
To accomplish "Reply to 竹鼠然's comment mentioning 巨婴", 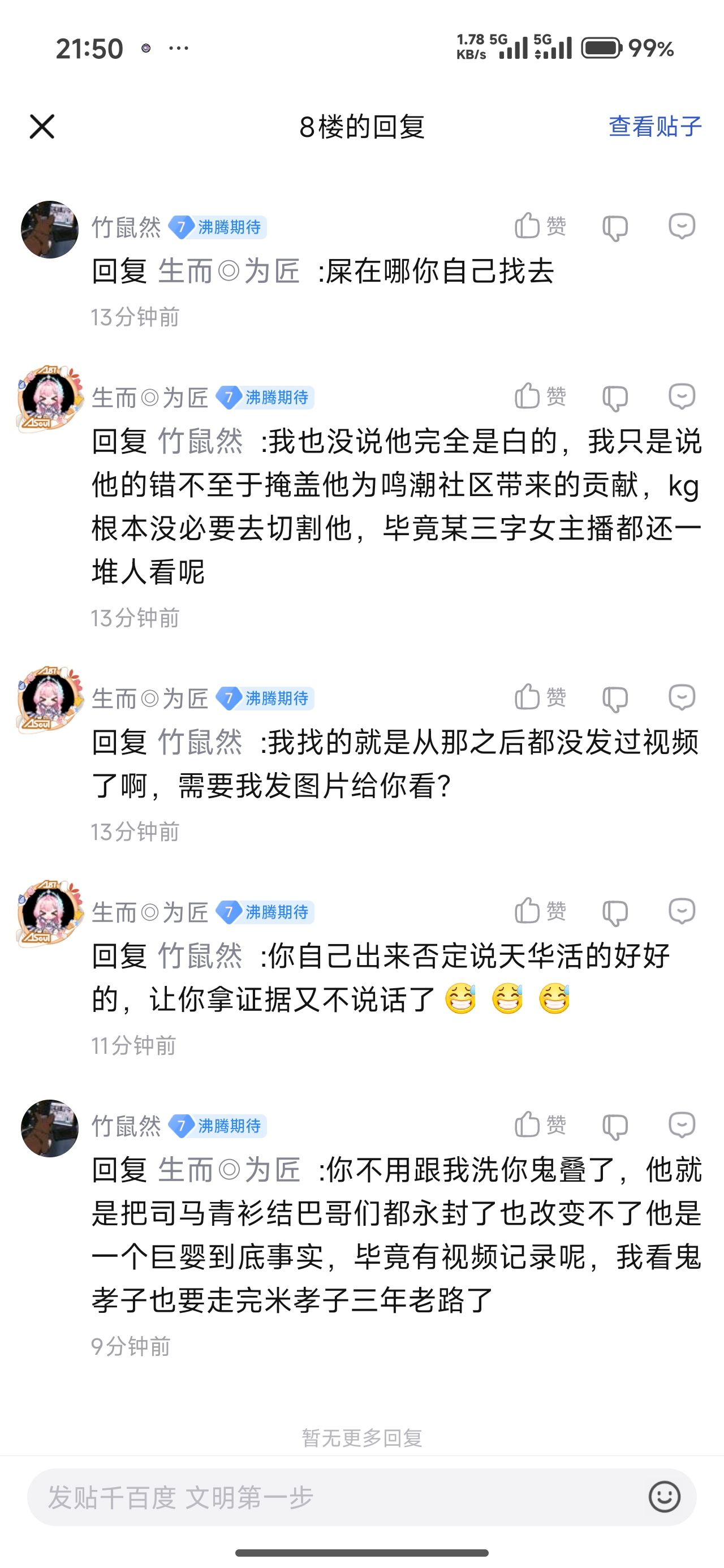I will [682, 1125].
